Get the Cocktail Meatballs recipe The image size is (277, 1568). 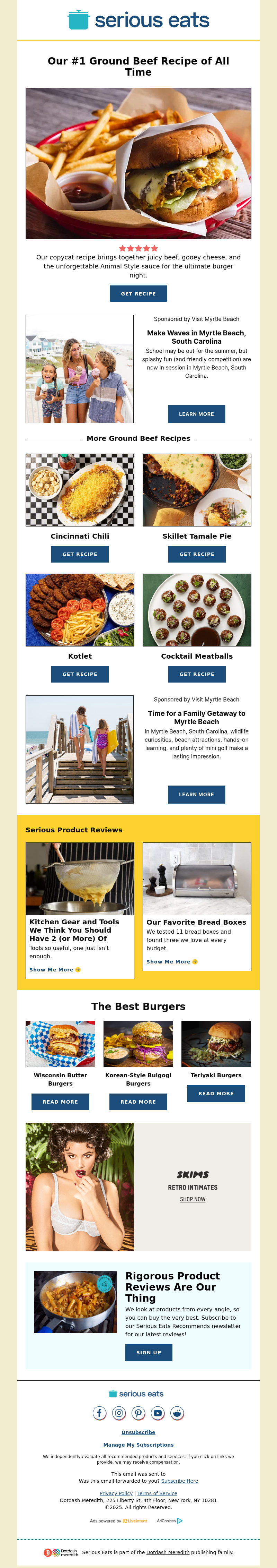[196, 674]
